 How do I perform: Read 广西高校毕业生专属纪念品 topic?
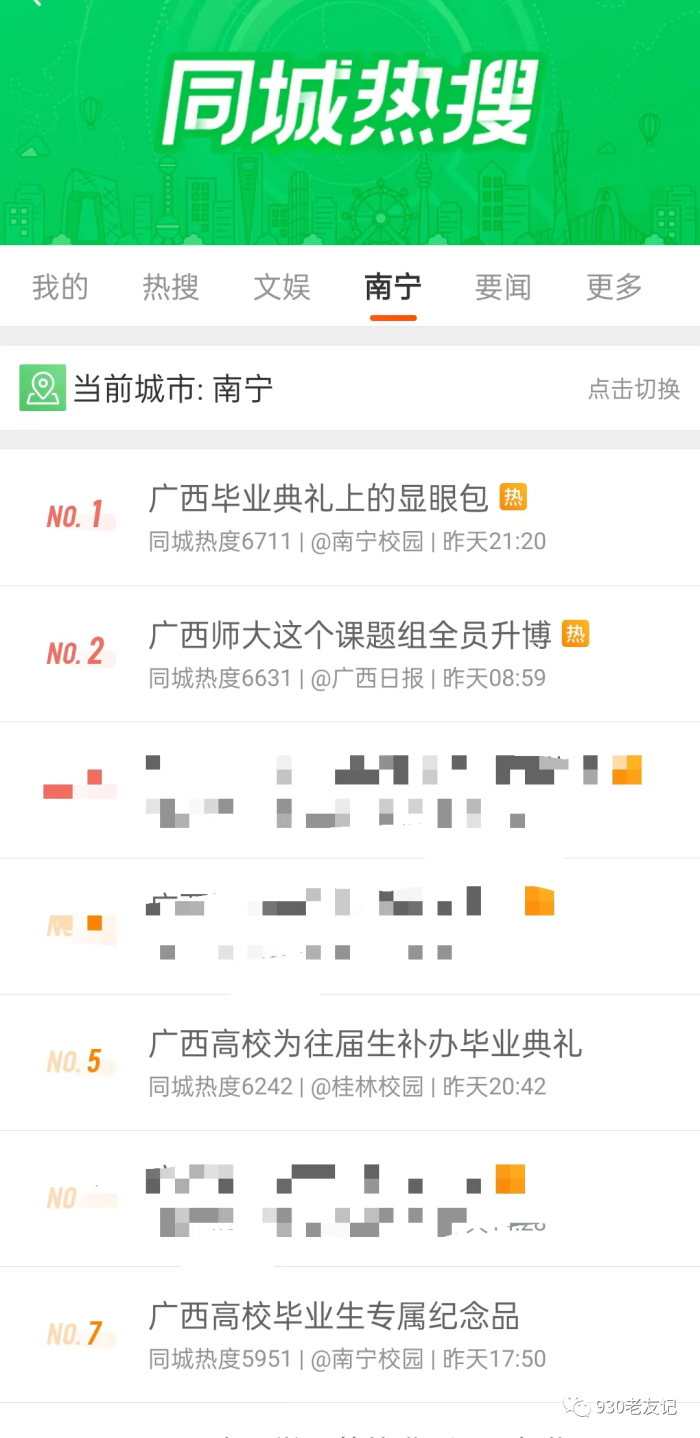pos(334,1316)
